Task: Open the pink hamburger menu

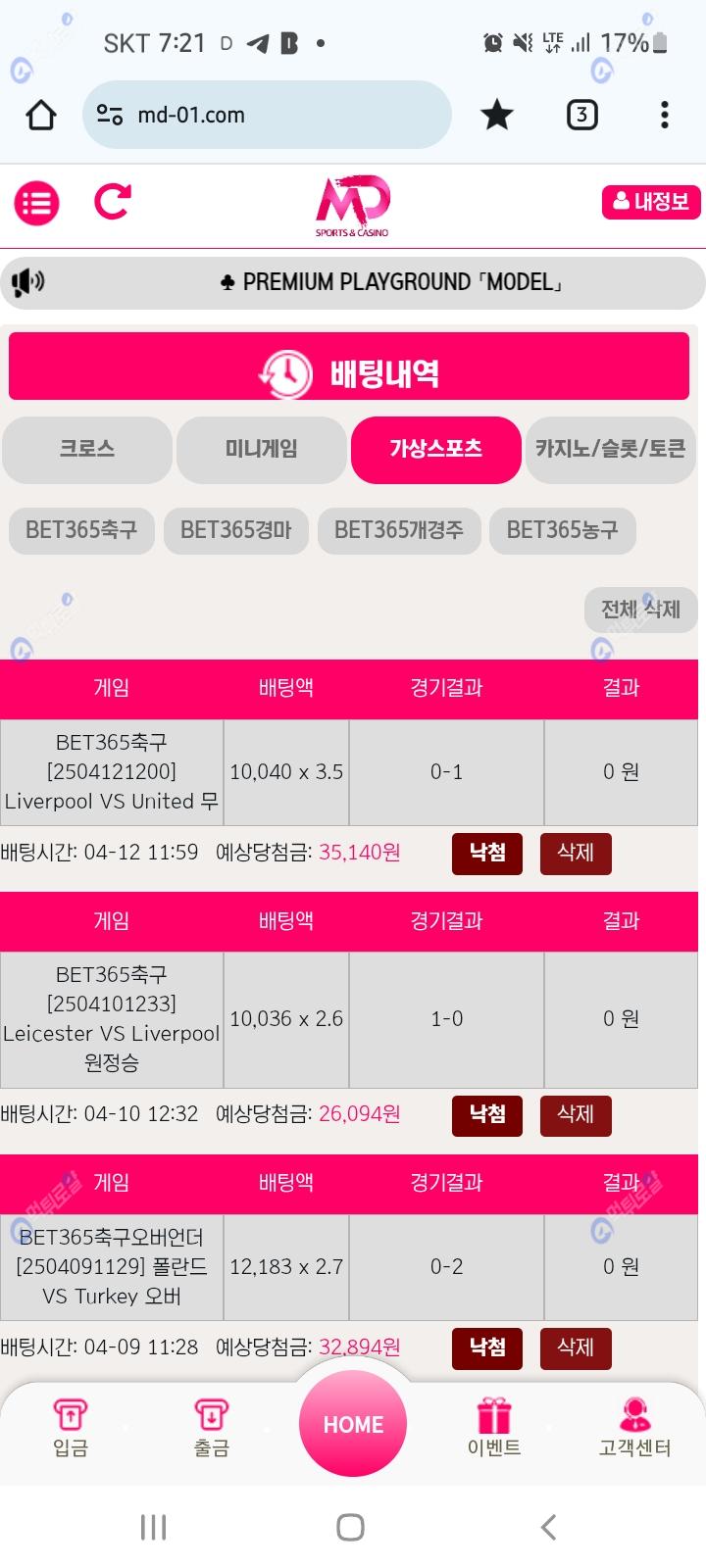Action: [x=37, y=203]
